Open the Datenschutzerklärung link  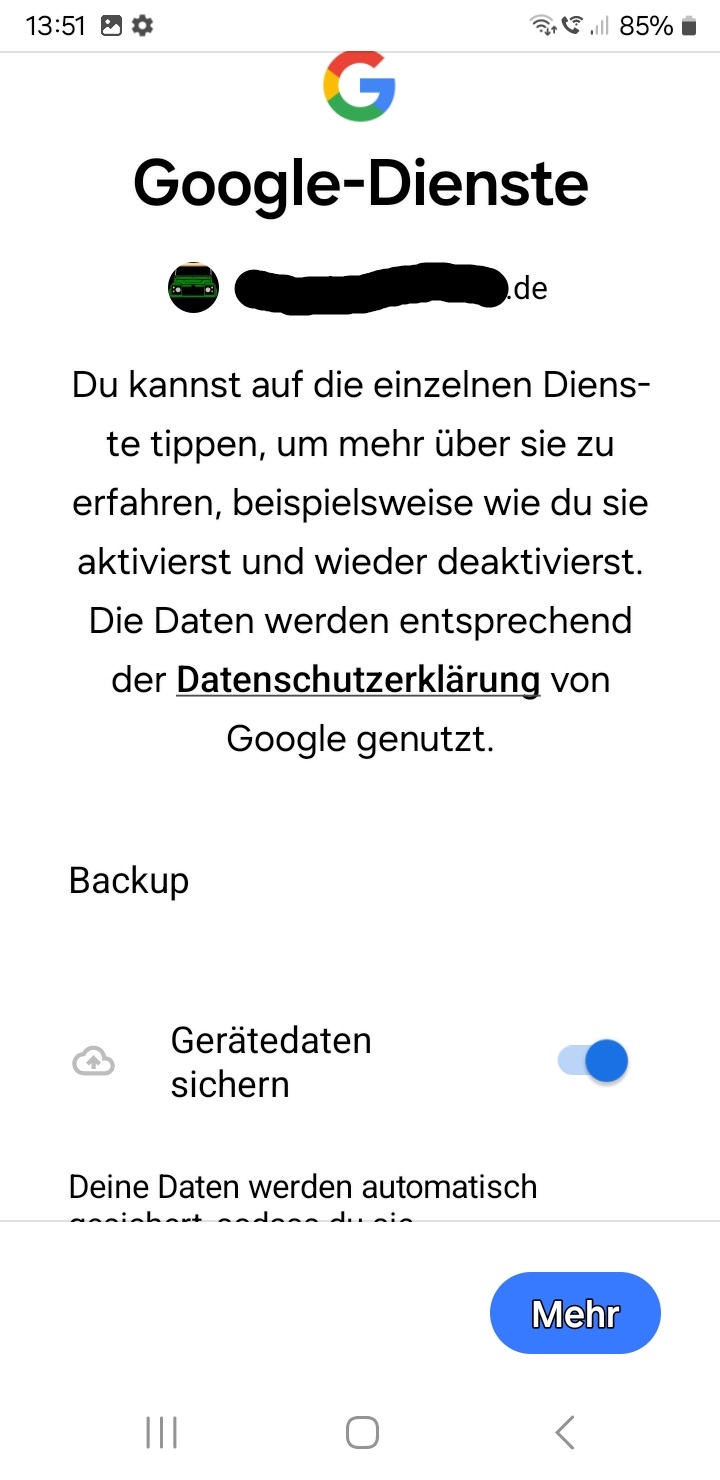(358, 681)
